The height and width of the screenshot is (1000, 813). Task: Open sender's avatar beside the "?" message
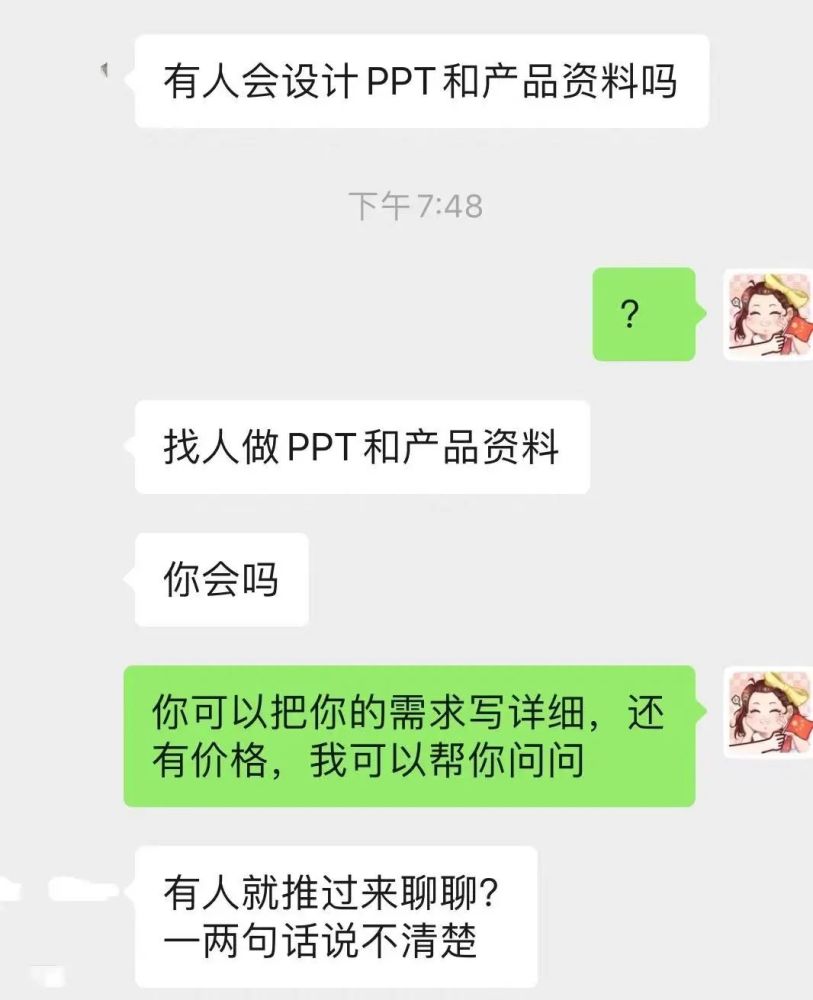(x=767, y=314)
